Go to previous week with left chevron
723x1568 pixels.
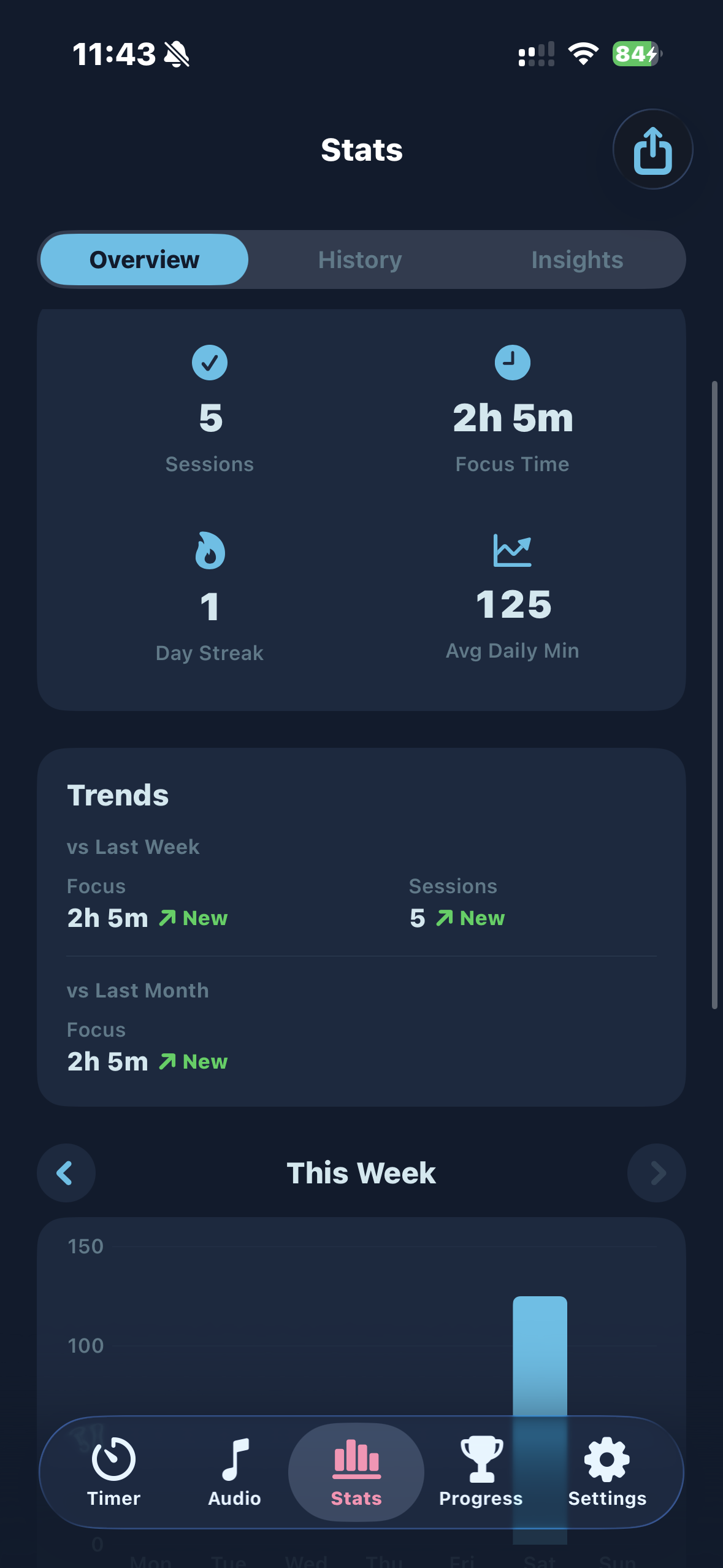(x=66, y=1172)
